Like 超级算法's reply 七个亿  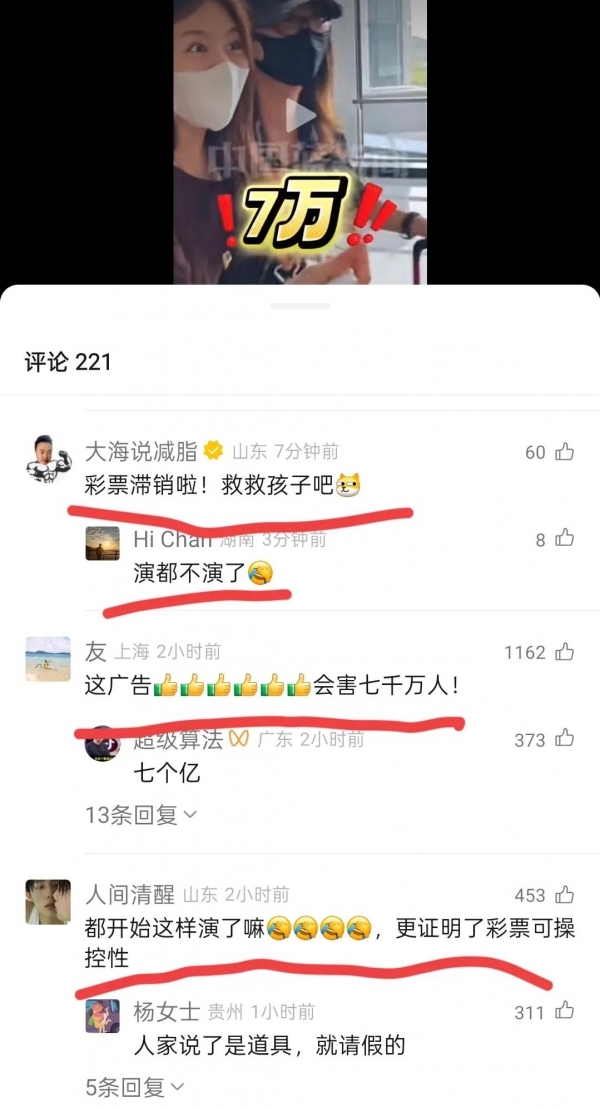coord(565,739)
